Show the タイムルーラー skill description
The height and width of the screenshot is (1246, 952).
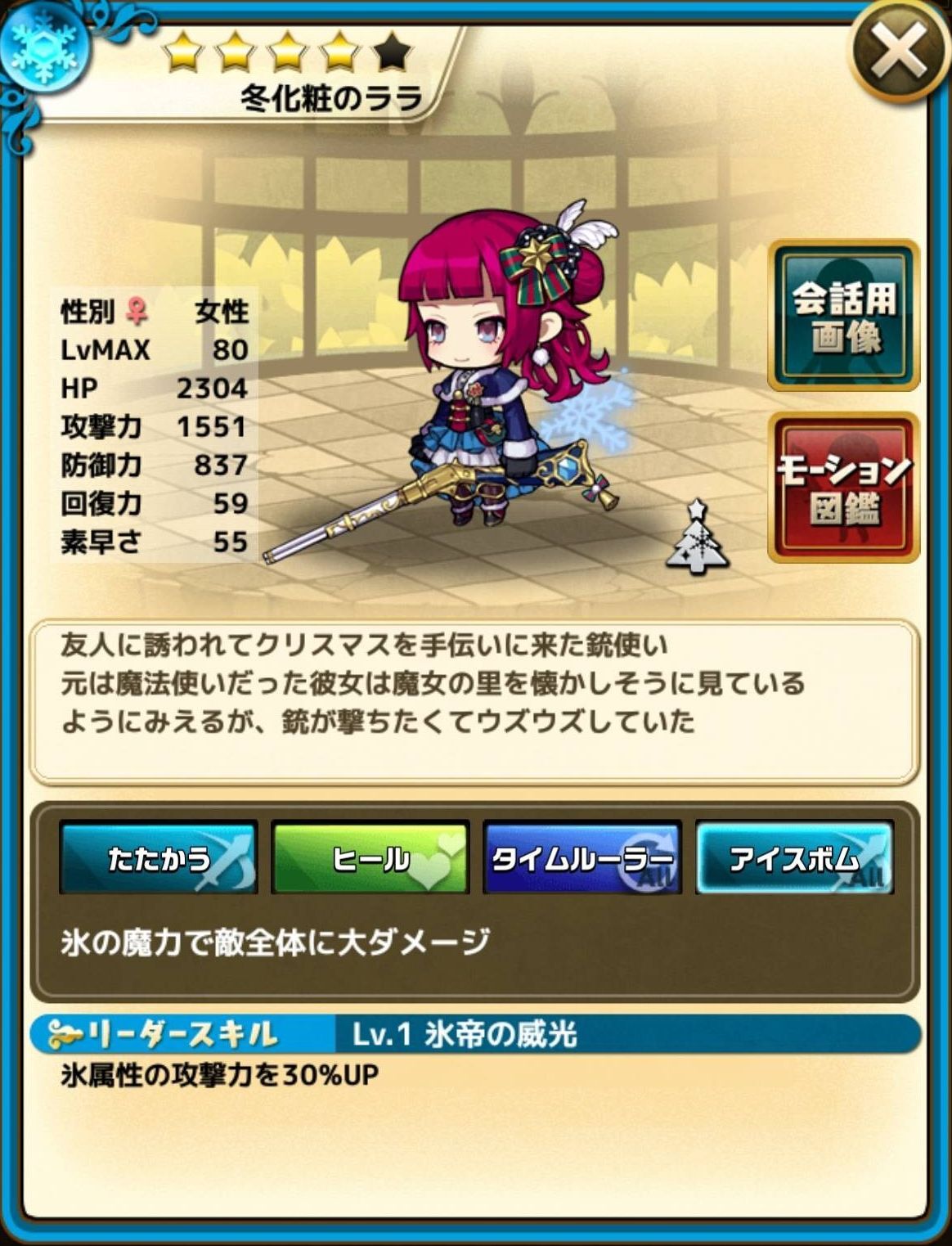point(582,857)
